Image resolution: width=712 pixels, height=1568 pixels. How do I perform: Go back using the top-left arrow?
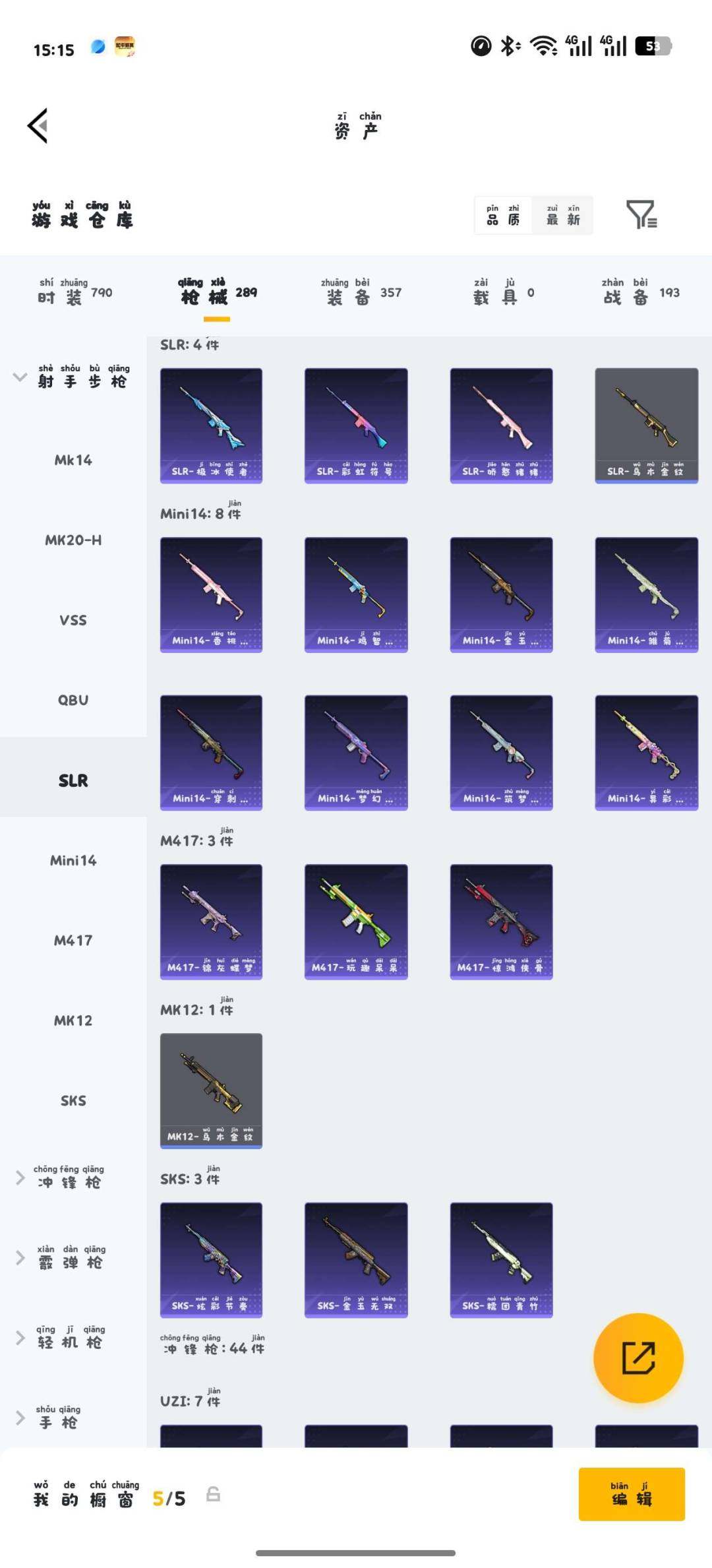point(38,125)
